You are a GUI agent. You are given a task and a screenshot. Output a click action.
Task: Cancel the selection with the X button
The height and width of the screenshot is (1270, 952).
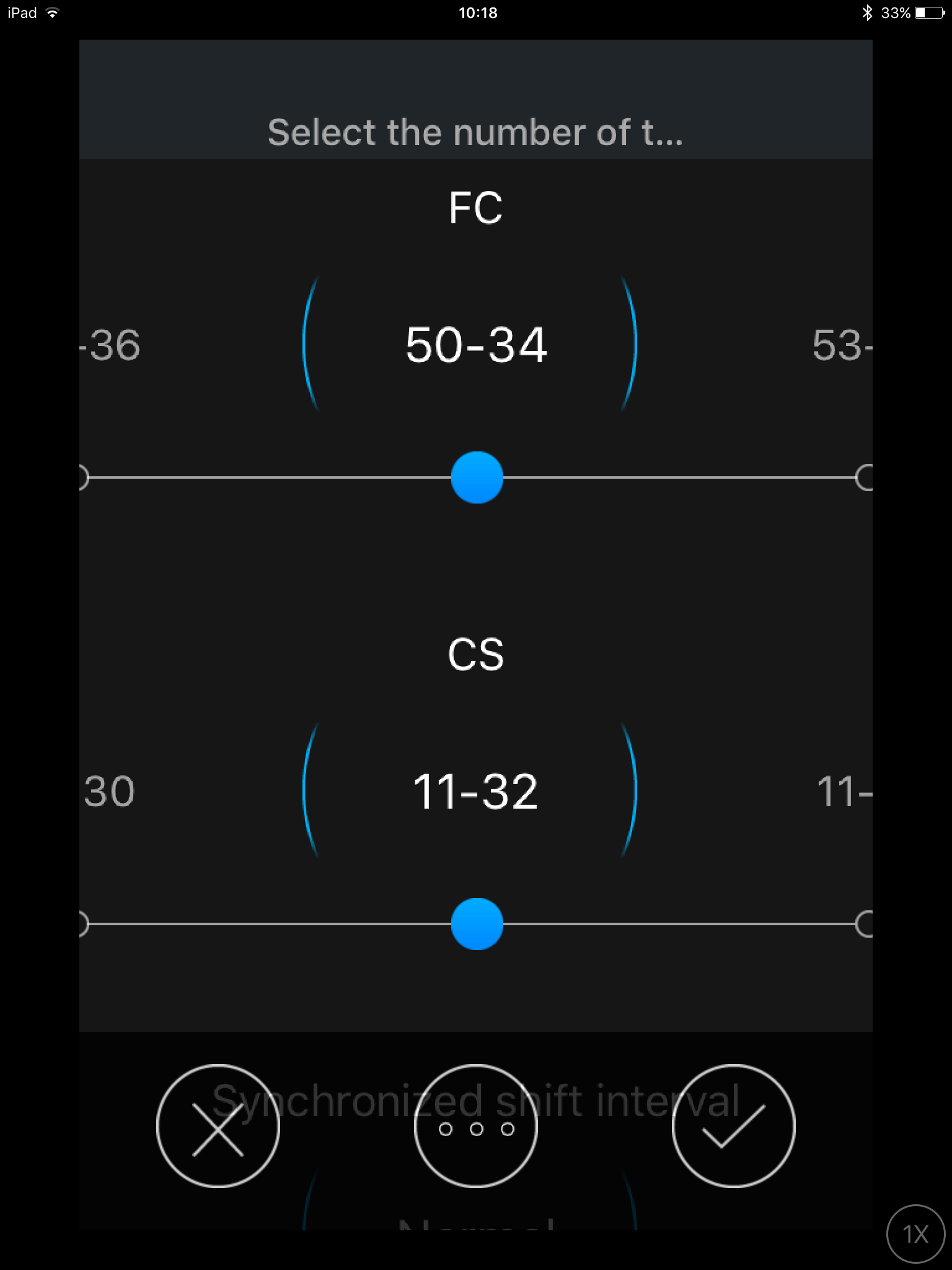tap(218, 1126)
